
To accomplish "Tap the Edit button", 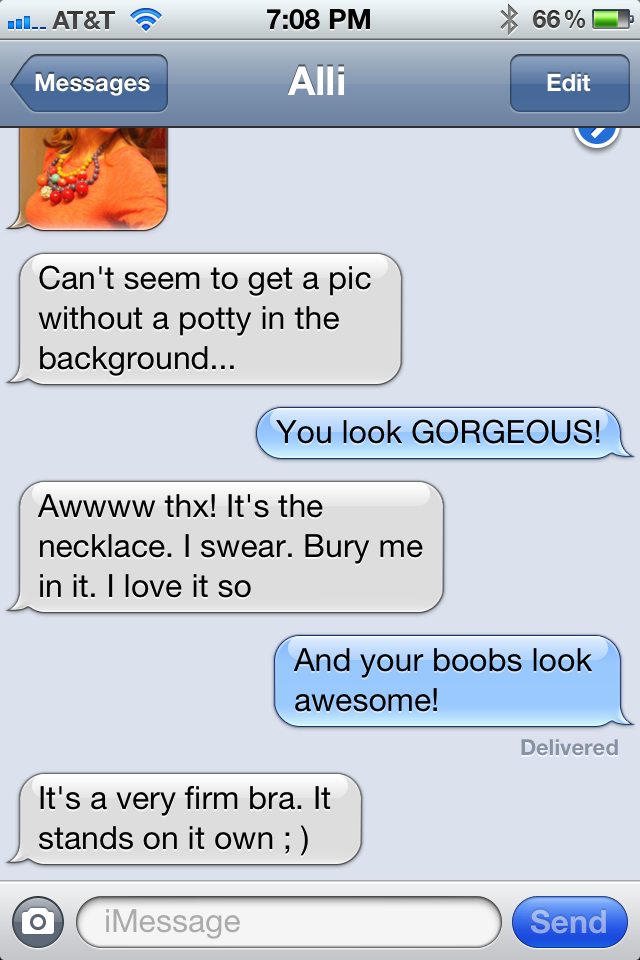I will point(568,84).
